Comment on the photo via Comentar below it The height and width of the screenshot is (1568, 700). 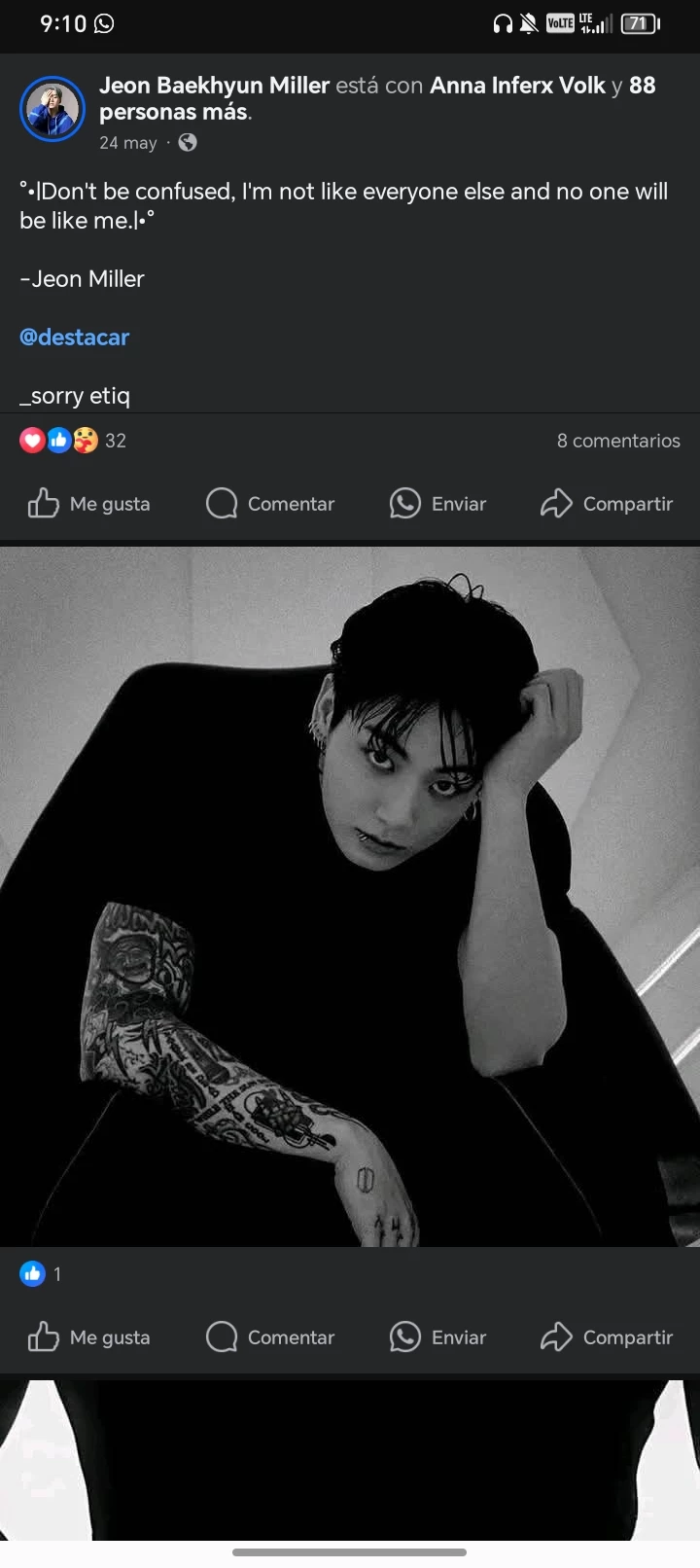[270, 1337]
